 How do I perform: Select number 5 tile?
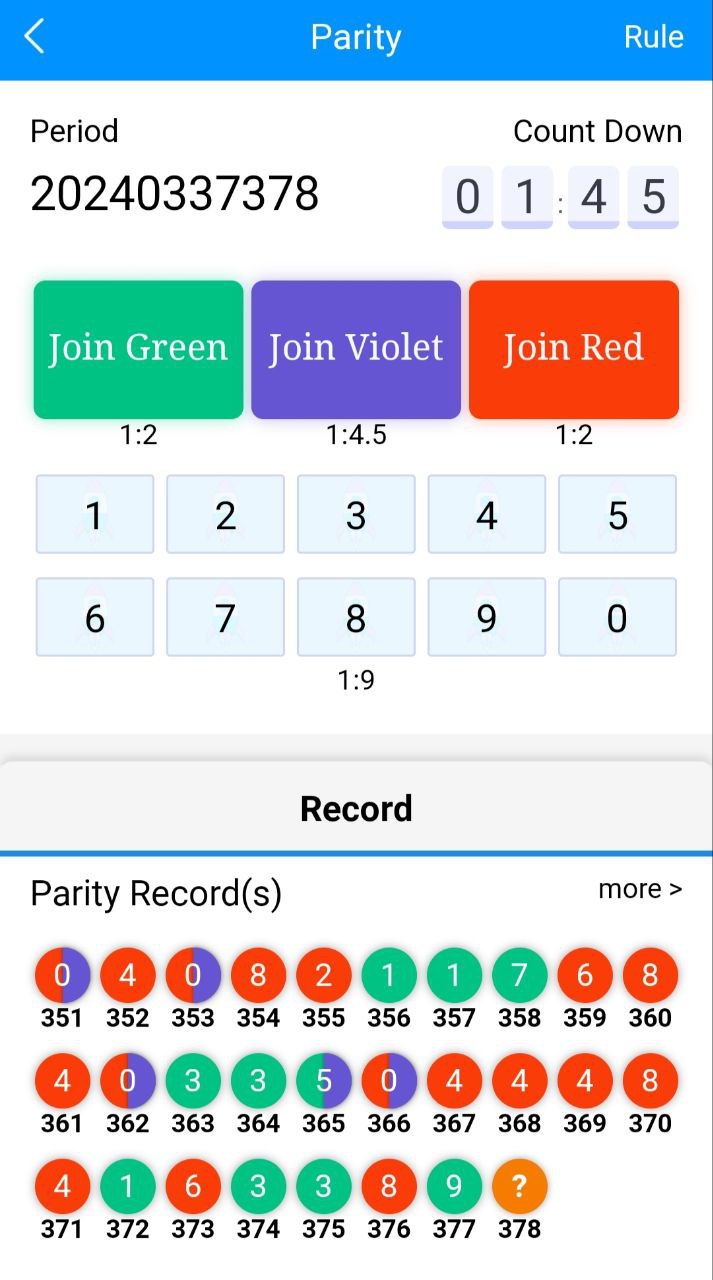pyautogui.click(x=617, y=514)
